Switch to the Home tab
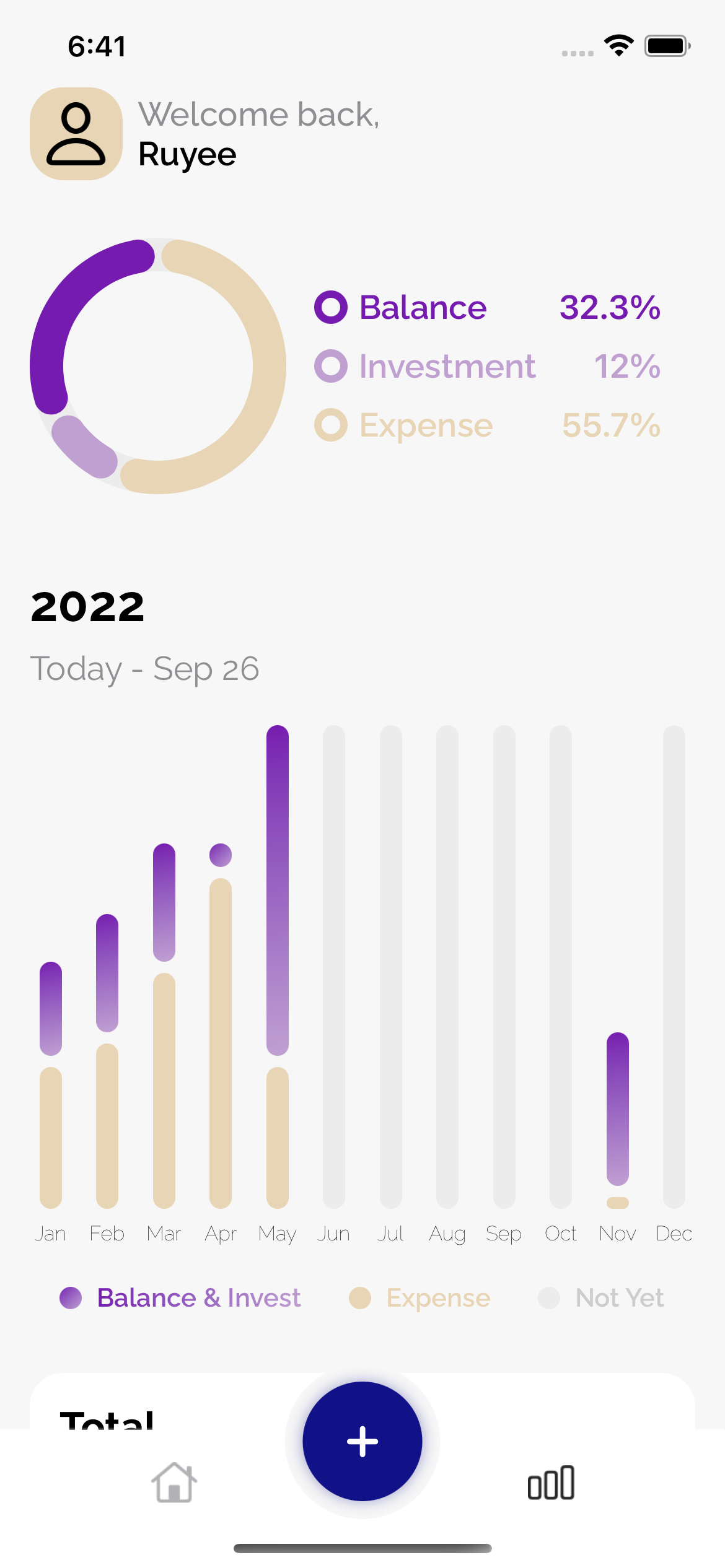This screenshot has width=725, height=1568. click(174, 1483)
